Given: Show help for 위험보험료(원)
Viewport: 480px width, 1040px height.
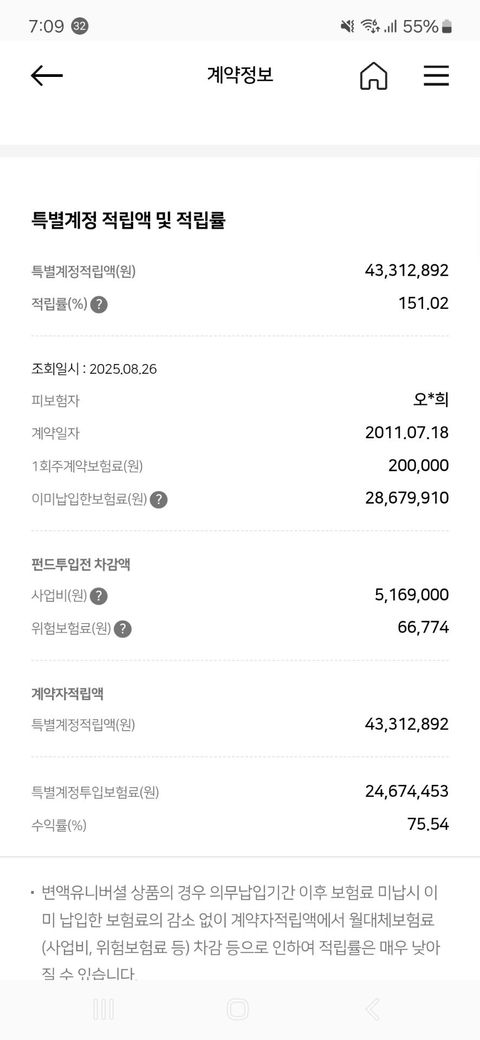Looking at the screenshot, I should (123, 629).
